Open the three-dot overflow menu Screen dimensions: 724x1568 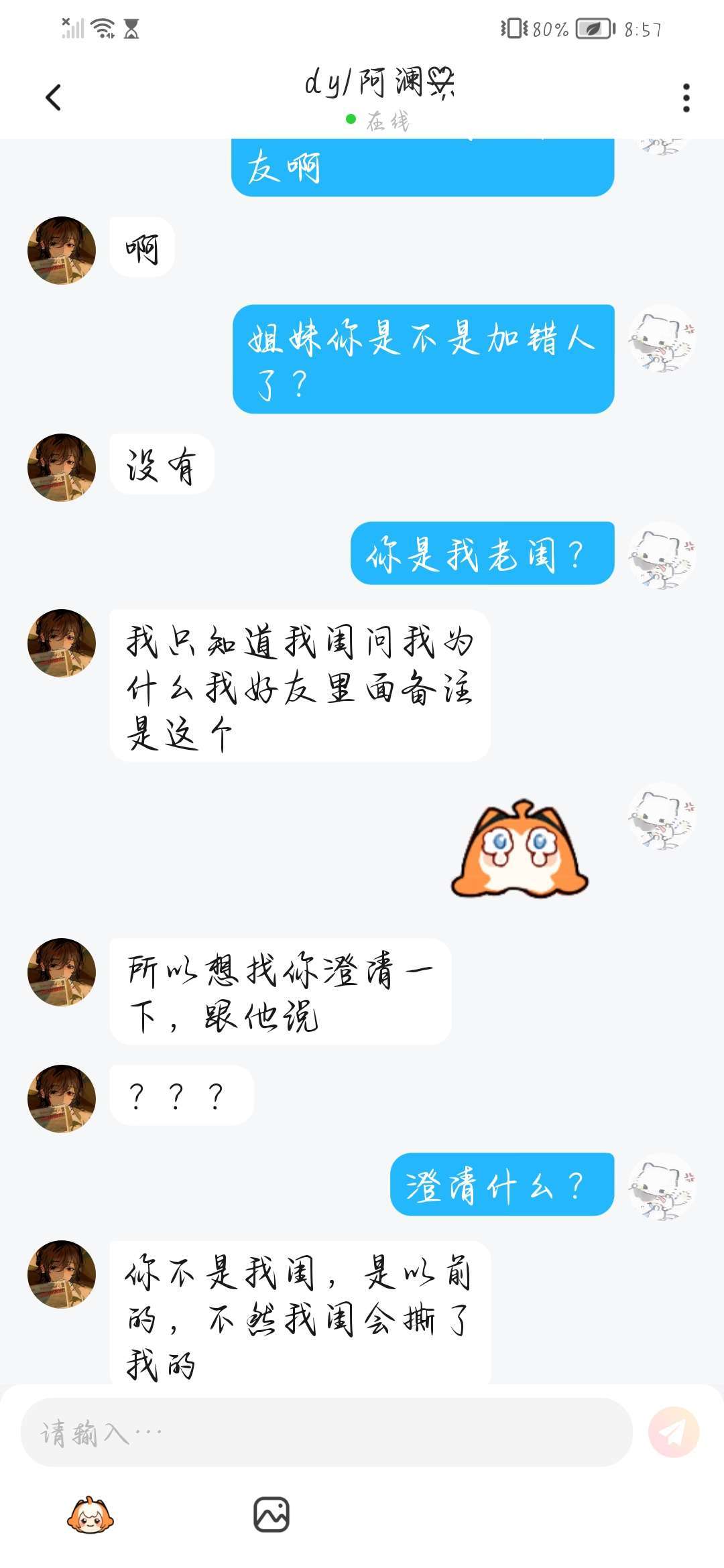point(686,99)
